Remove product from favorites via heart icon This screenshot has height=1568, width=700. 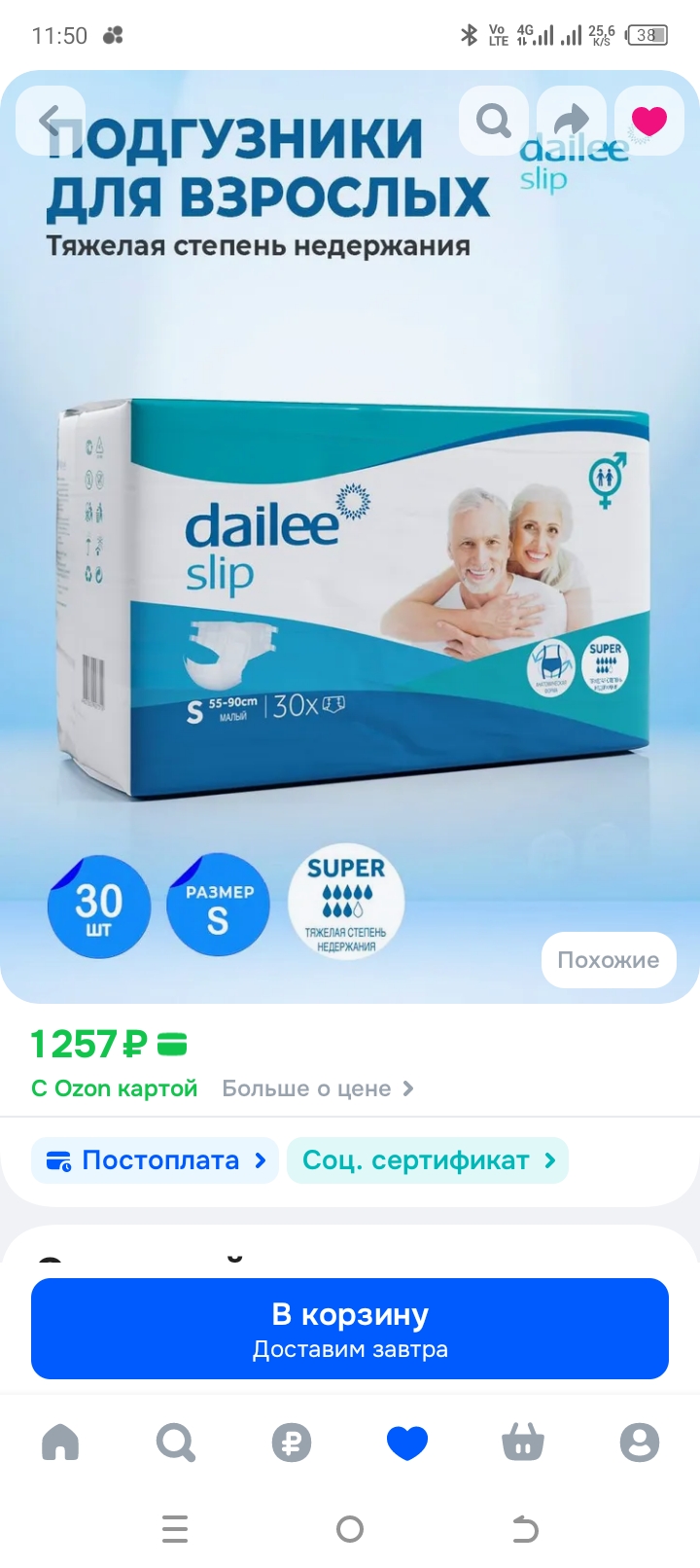click(648, 121)
